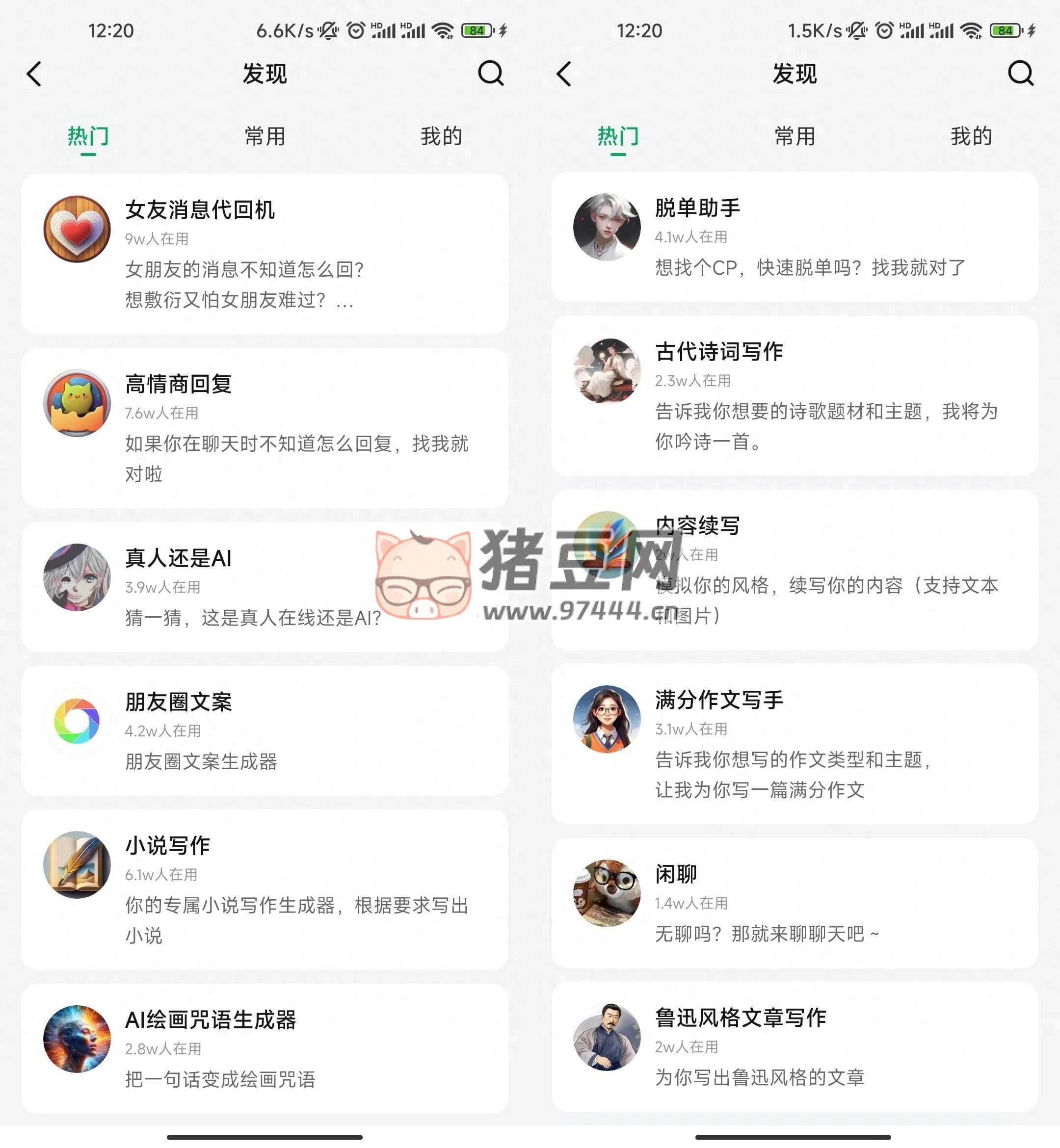Image resolution: width=1060 pixels, height=1148 pixels.
Task: Open the 脱单助手 card
Action: point(795,237)
